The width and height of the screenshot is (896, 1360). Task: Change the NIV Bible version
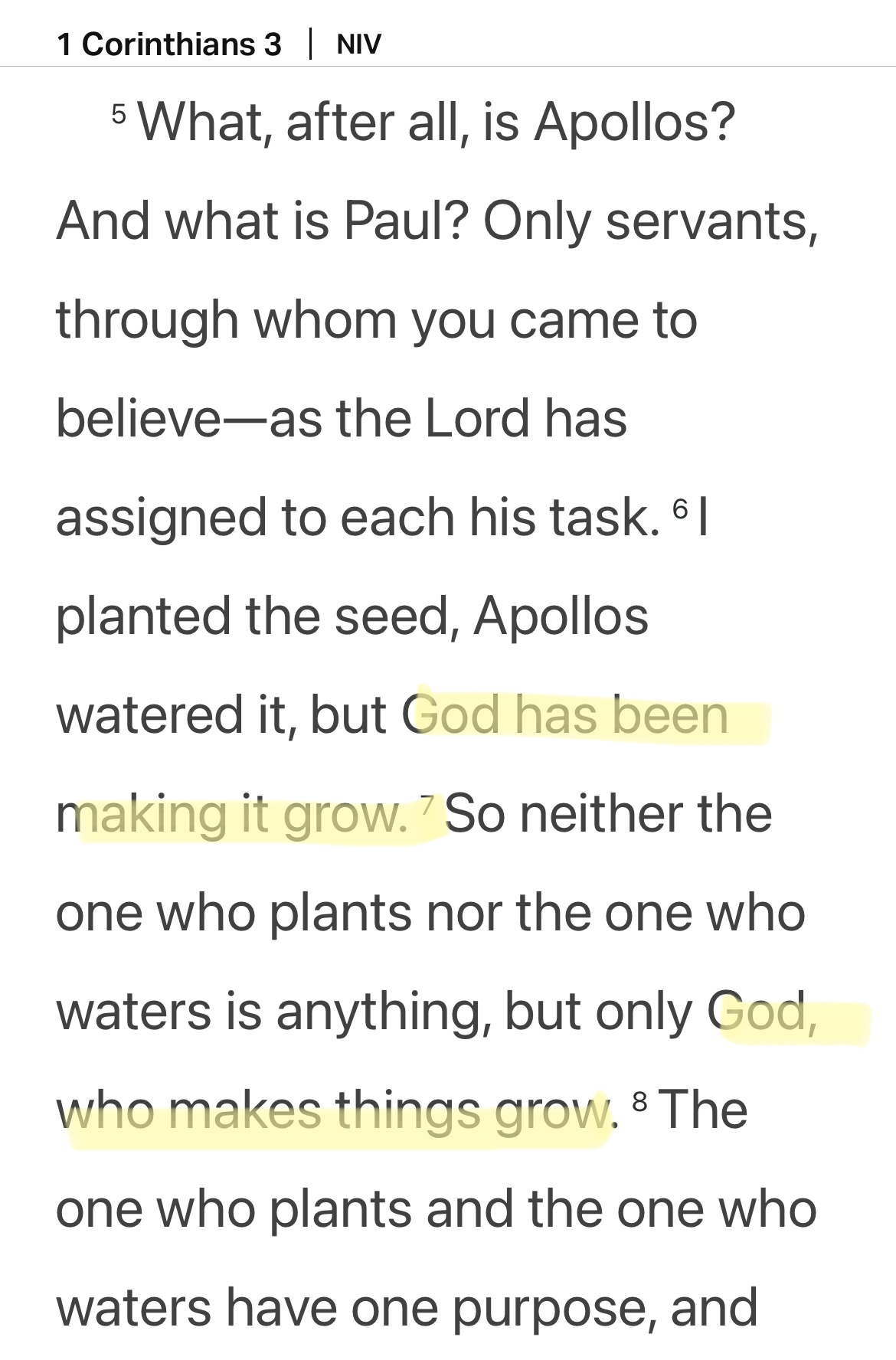click(358, 44)
